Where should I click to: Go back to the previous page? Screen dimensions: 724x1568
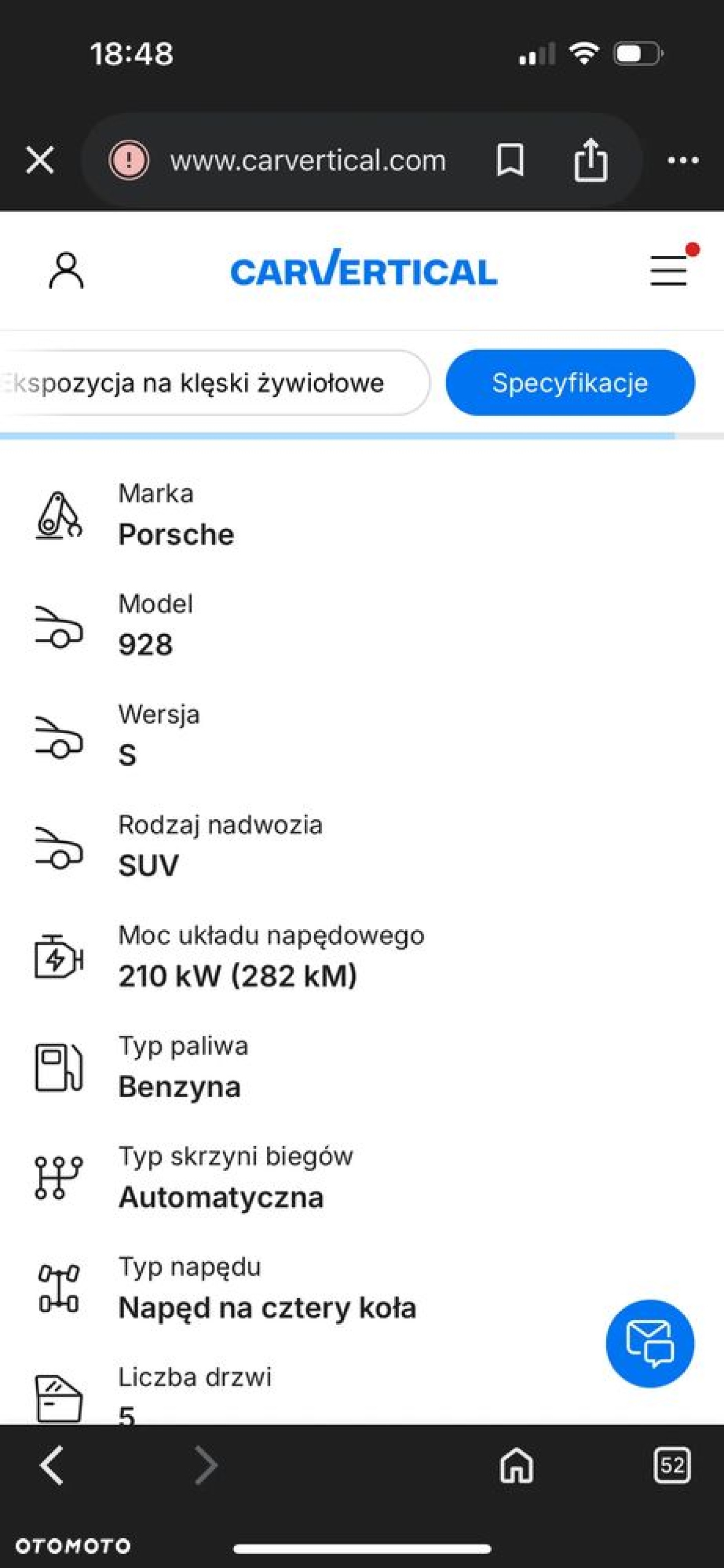[x=52, y=1465]
